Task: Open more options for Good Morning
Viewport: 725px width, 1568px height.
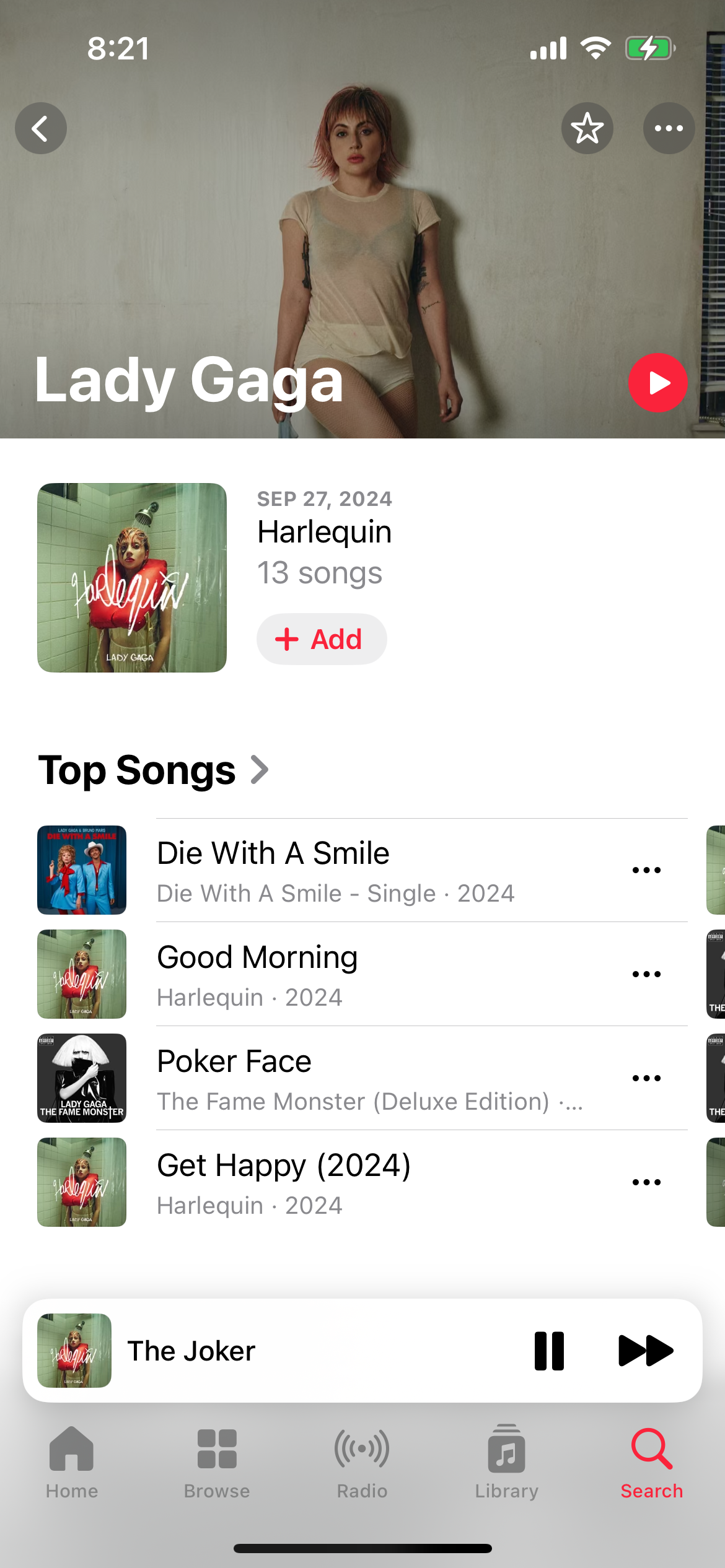Action: (x=646, y=974)
